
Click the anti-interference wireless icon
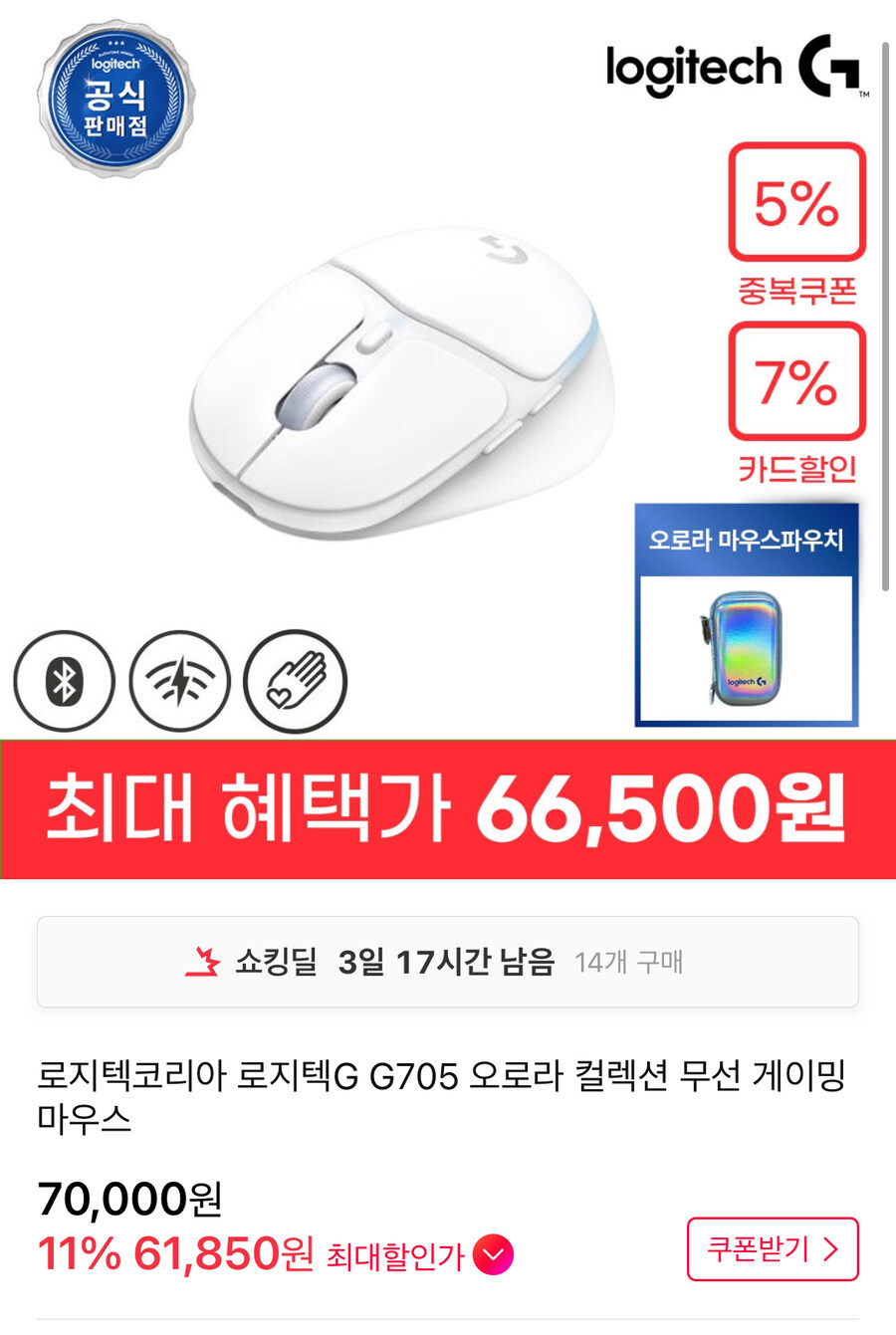click(x=177, y=681)
